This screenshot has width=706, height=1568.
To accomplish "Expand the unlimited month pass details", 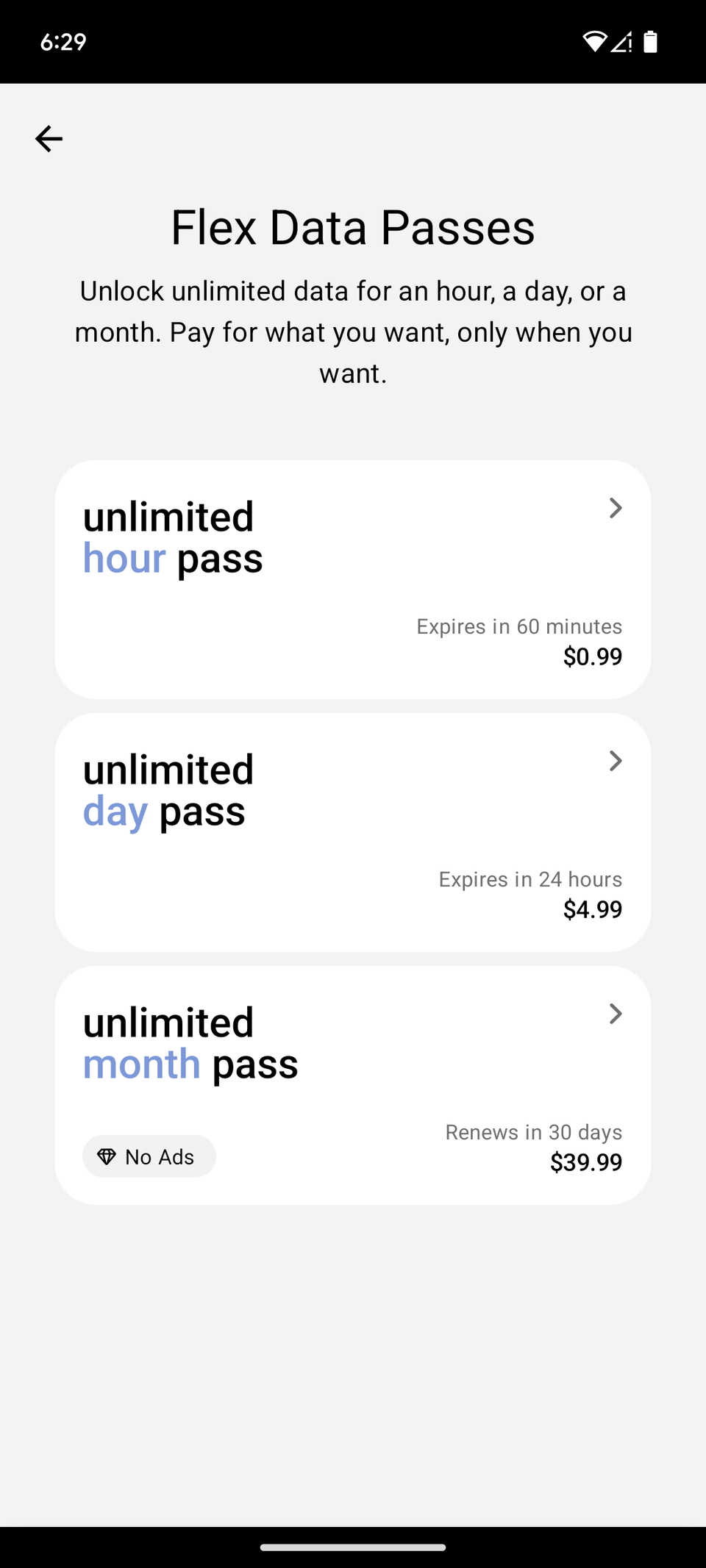I will click(615, 1014).
